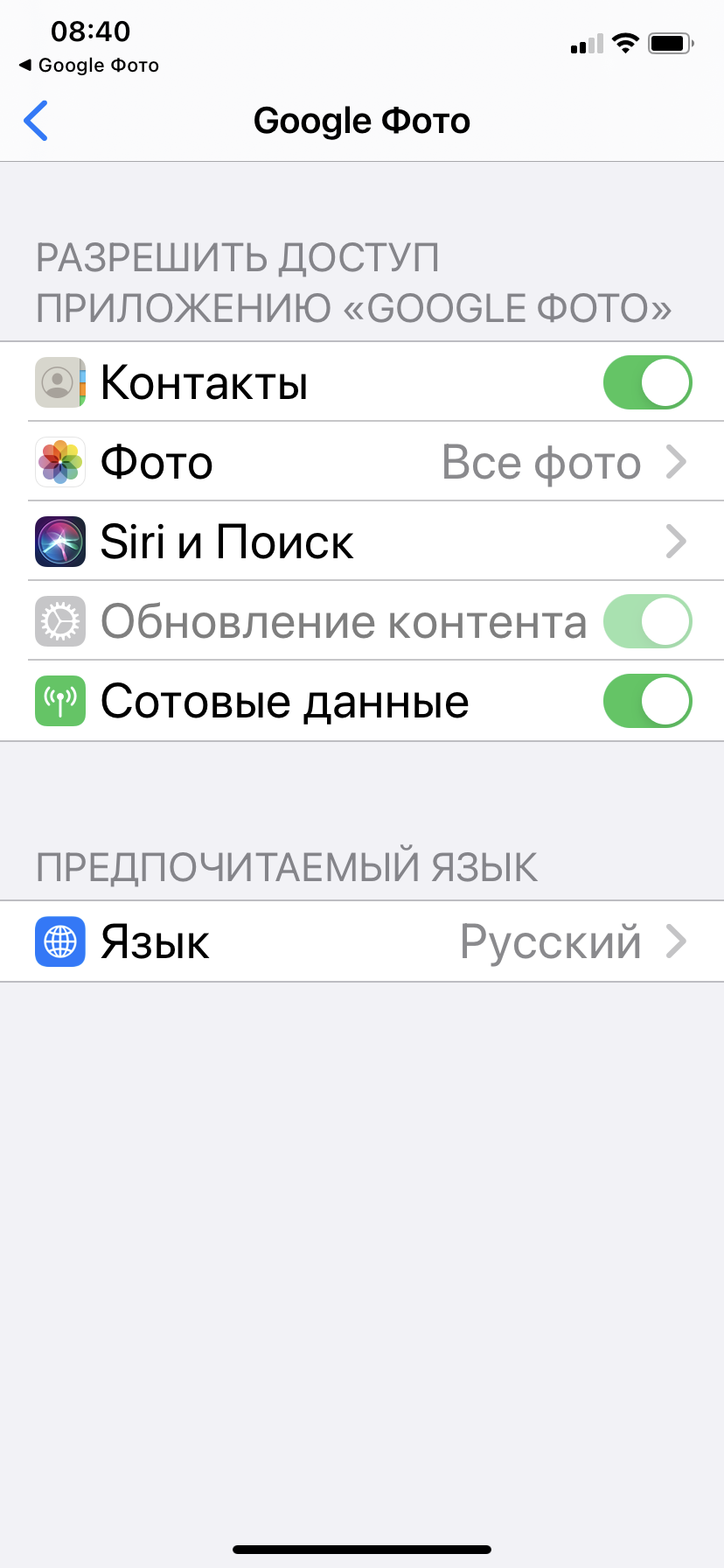Toggle the Обновление контента switch
This screenshot has width=724, height=1568.
(x=647, y=621)
